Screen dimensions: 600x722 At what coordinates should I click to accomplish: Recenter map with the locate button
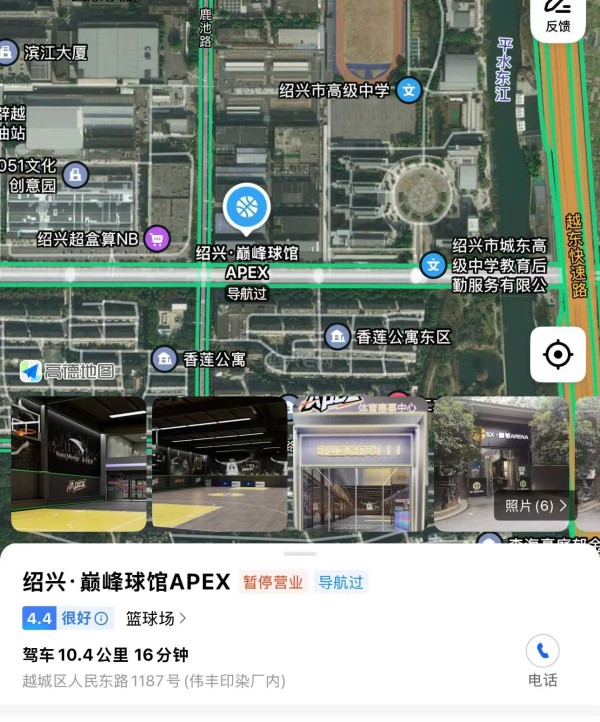(558, 354)
